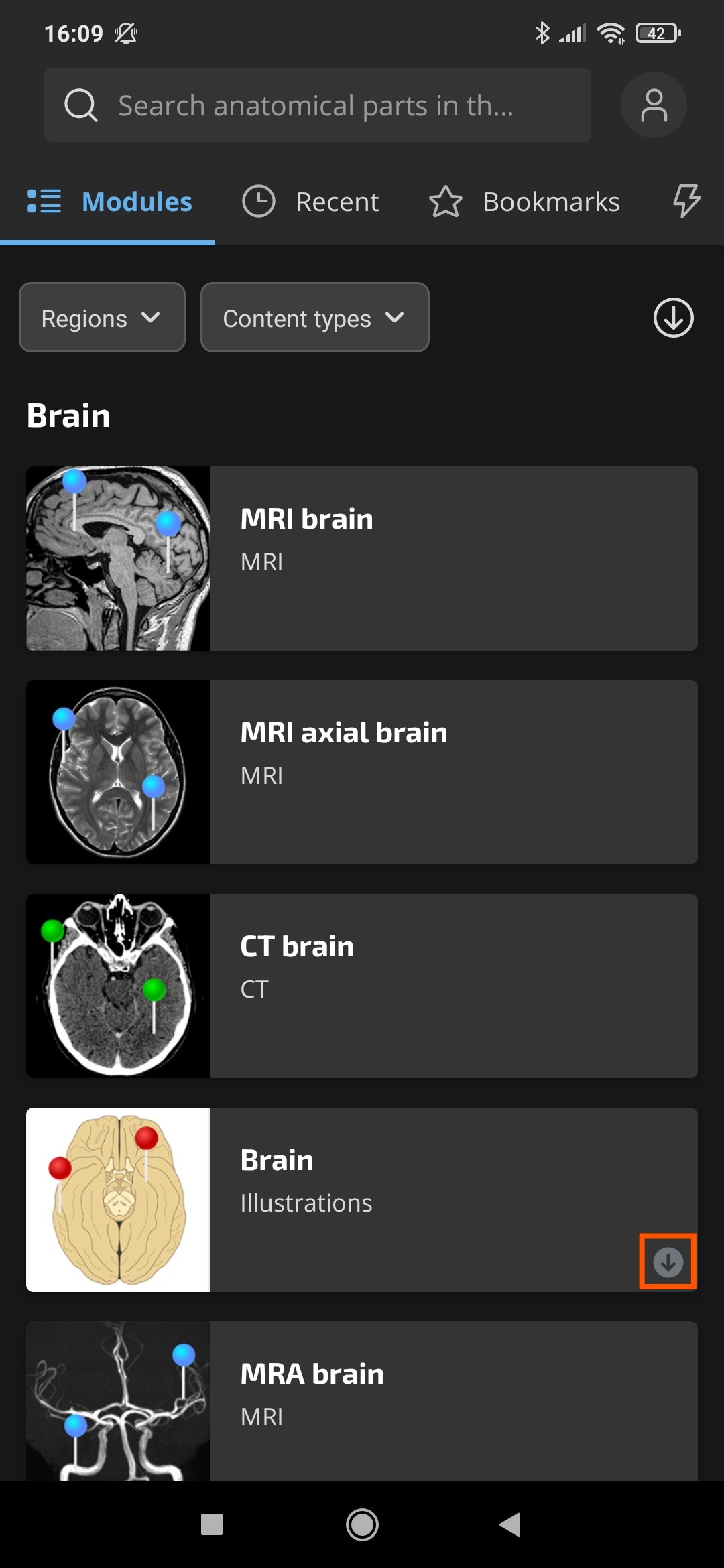The height and width of the screenshot is (1568, 724).
Task: Expand the Content types dropdown
Action: click(315, 318)
